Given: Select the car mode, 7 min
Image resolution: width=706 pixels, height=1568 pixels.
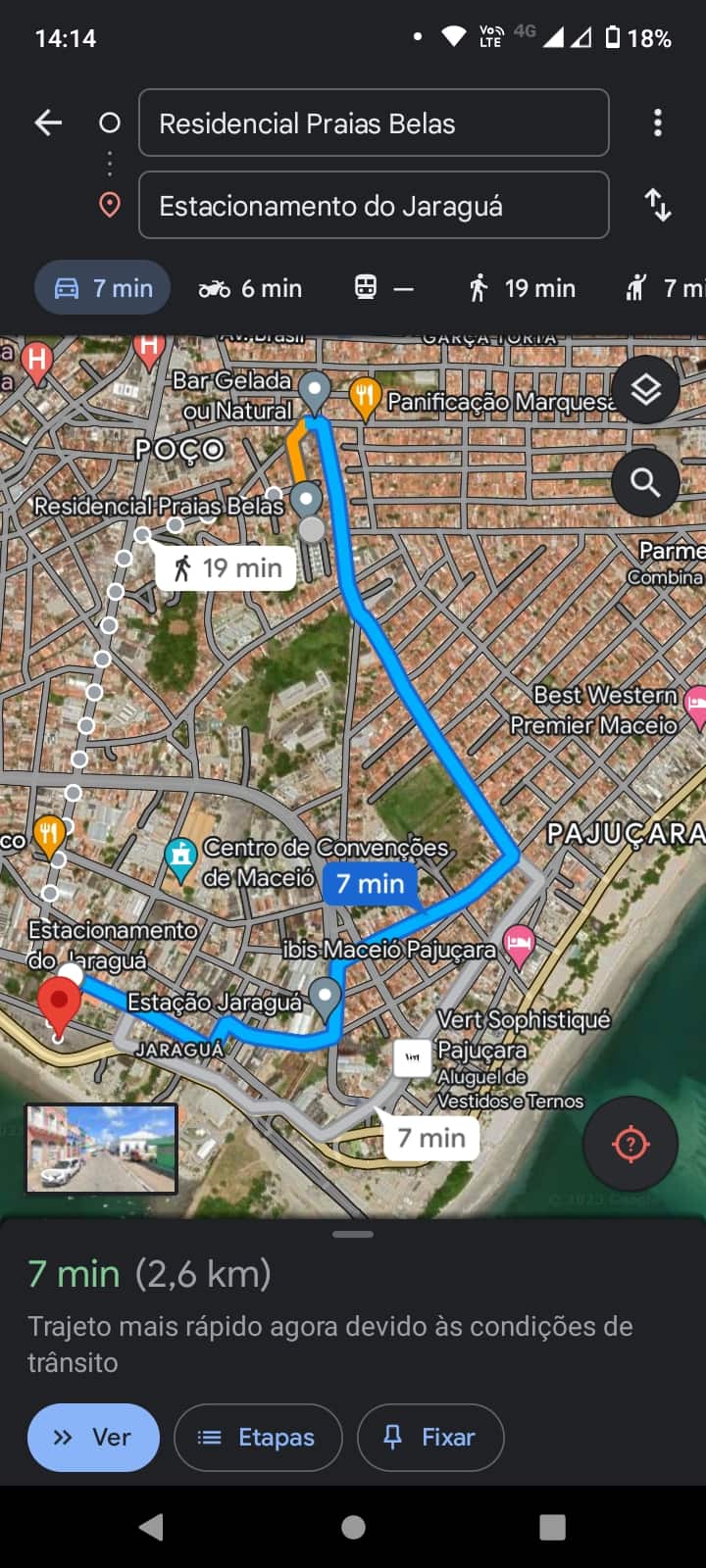Looking at the screenshot, I should (103, 288).
